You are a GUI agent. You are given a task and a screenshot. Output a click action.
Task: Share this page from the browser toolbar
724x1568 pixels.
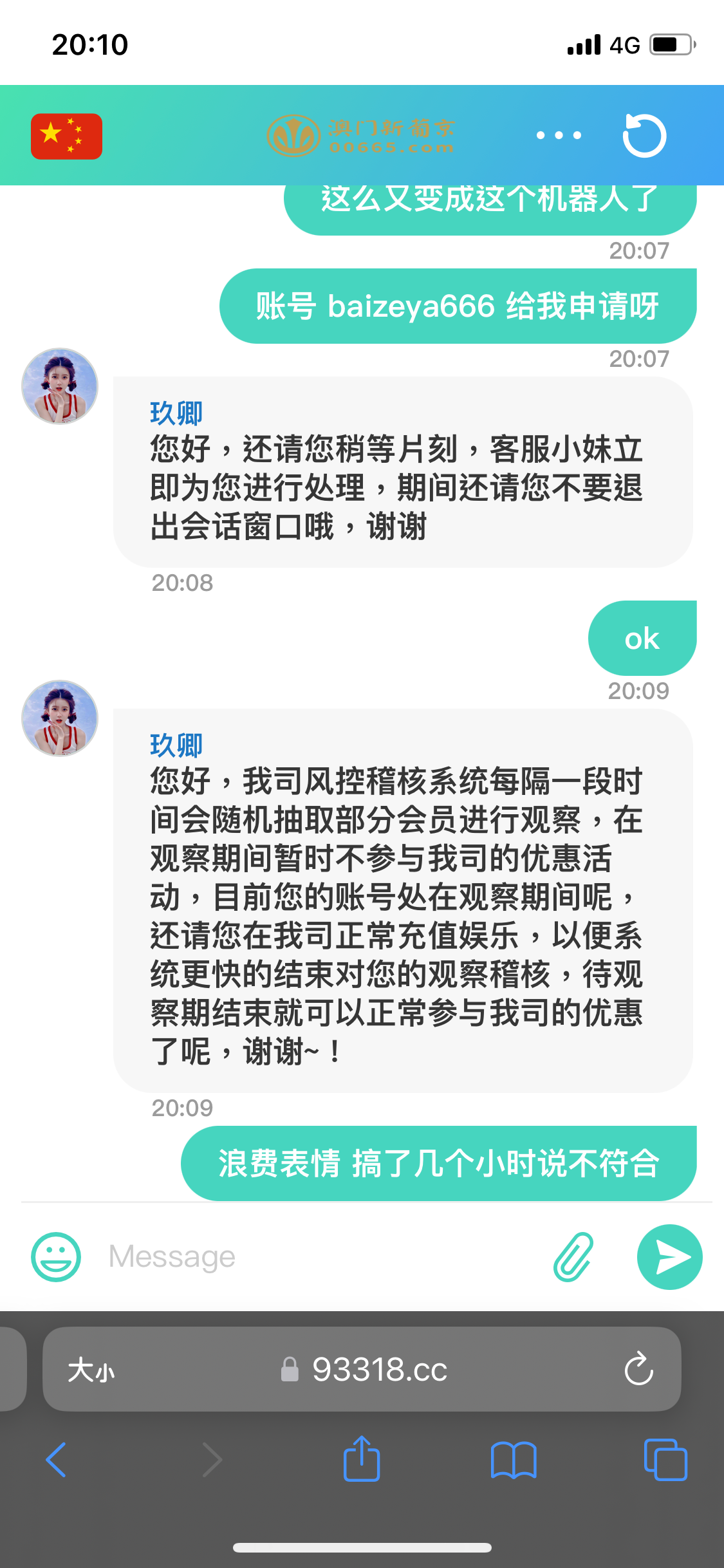point(362,1459)
